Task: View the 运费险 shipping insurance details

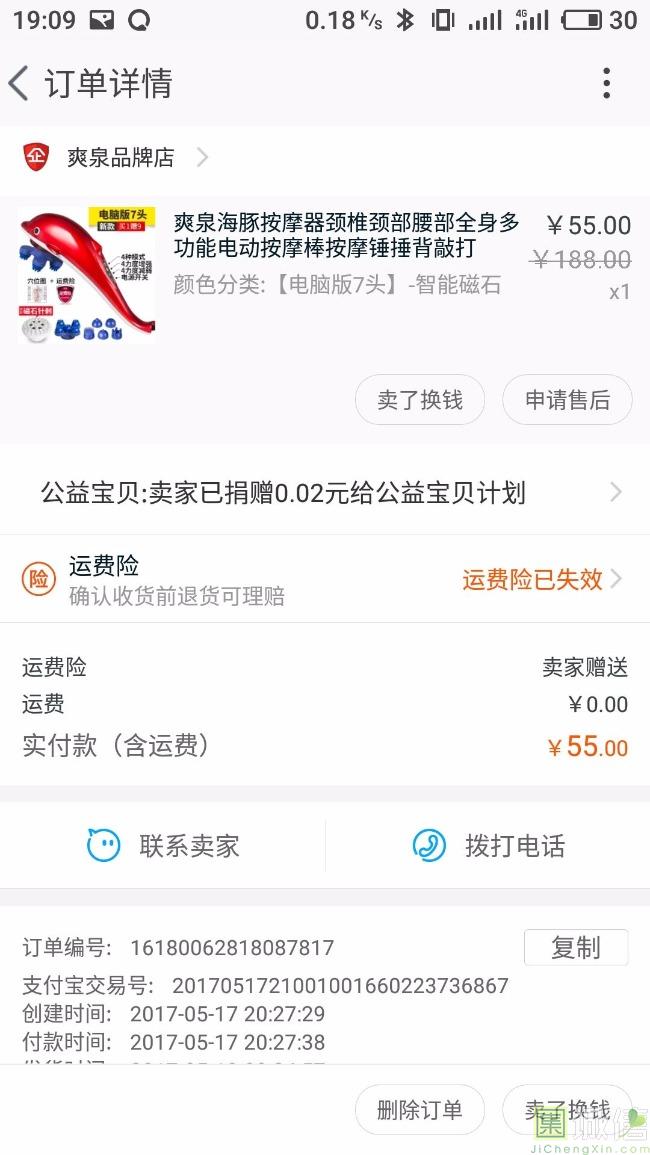Action: 325,579
